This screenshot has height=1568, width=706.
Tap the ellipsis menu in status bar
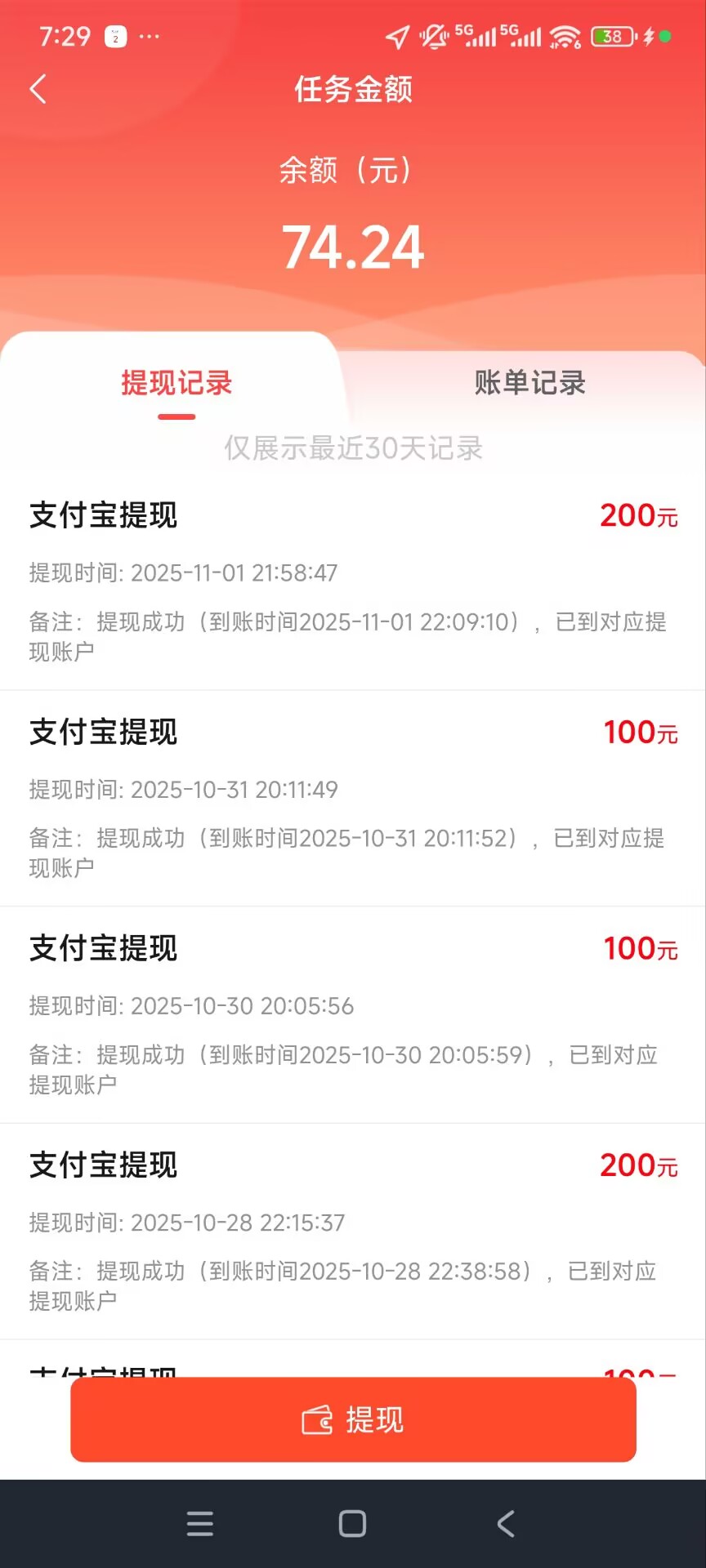point(150,36)
